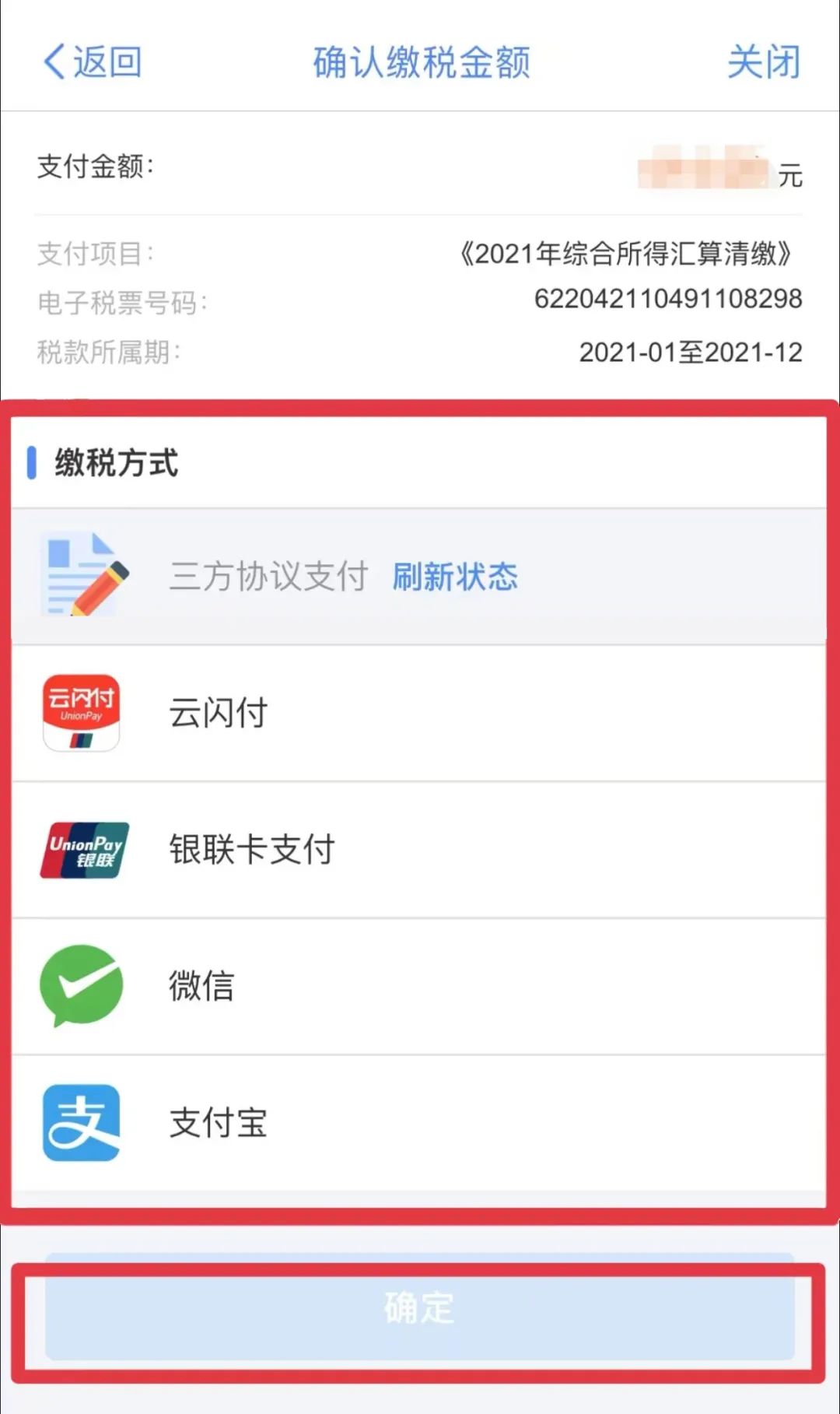The width and height of the screenshot is (840, 1414).
Task: Refresh status with 刷新状态
Action: pyautogui.click(x=455, y=577)
